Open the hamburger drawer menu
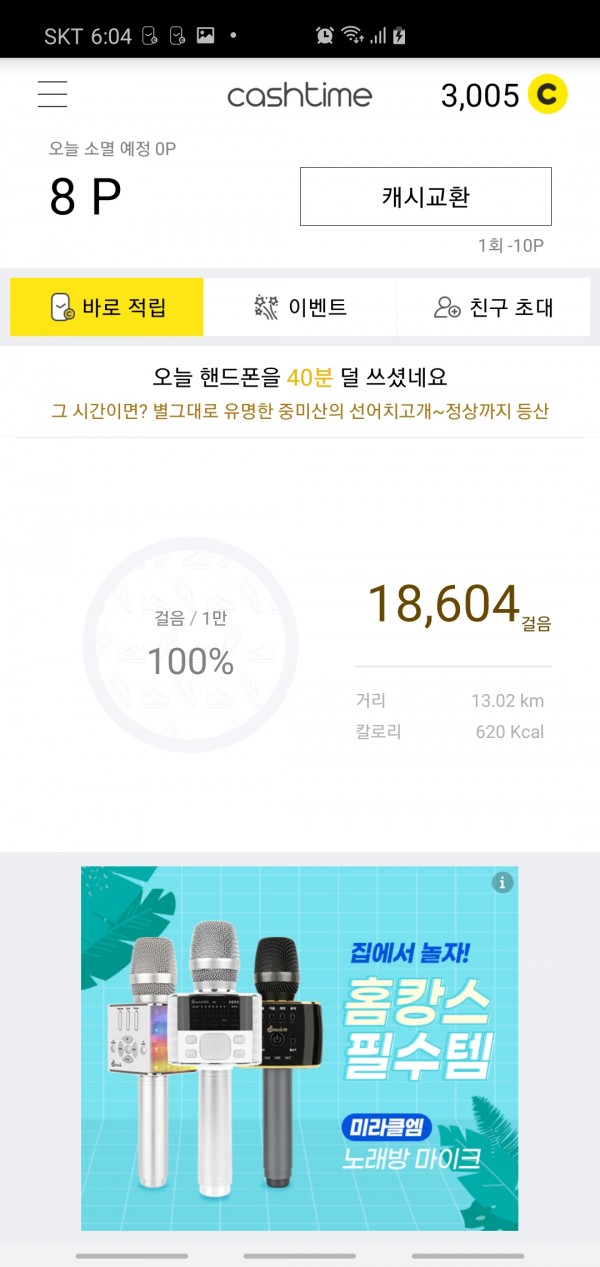This screenshot has width=600, height=1267. coord(52,94)
